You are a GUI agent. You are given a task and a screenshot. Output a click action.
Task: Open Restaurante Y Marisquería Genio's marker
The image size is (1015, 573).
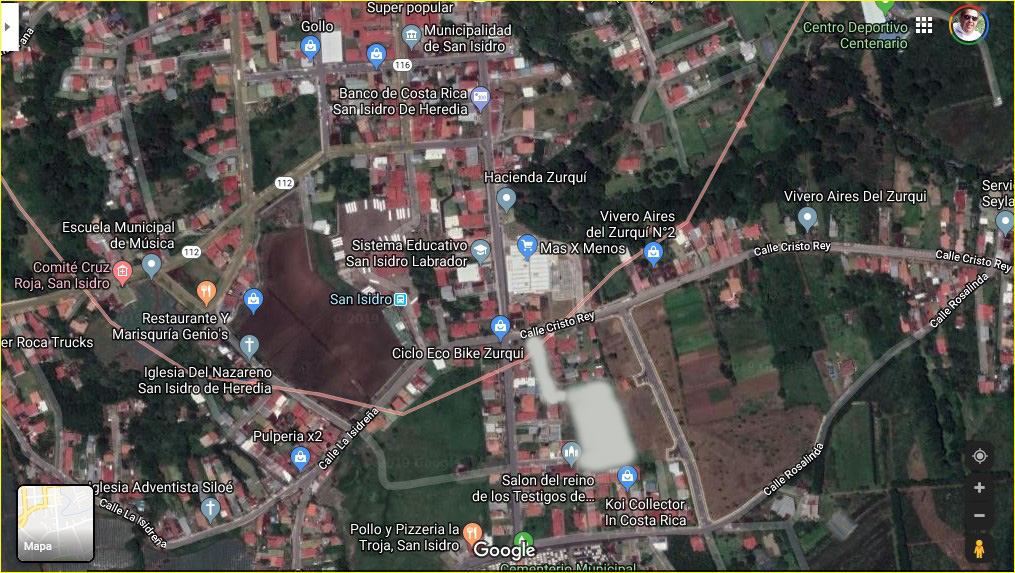pyautogui.click(x=206, y=292)
